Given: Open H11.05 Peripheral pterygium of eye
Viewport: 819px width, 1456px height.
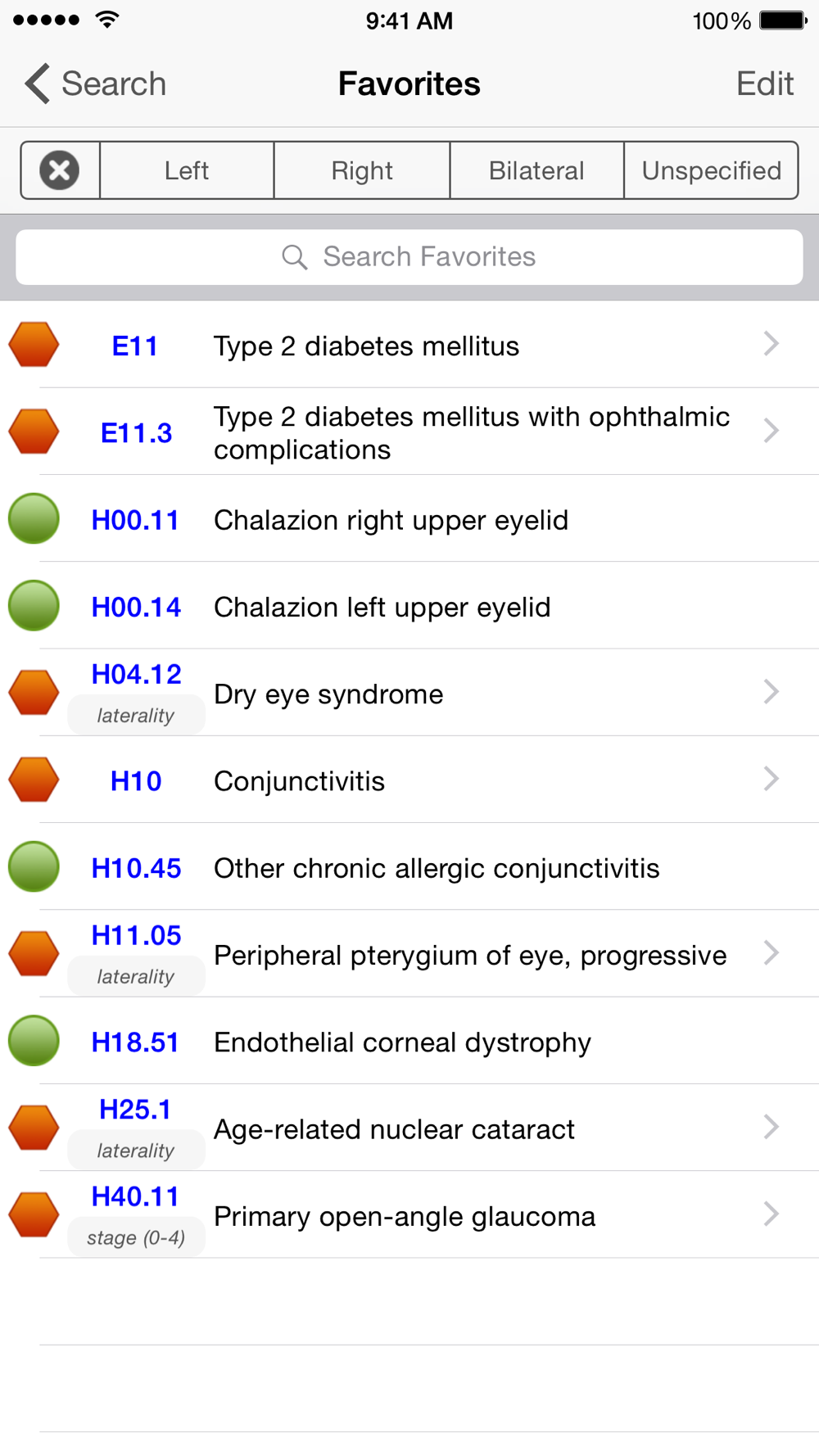Looking at the screenshot, I should tap(409, 953).
